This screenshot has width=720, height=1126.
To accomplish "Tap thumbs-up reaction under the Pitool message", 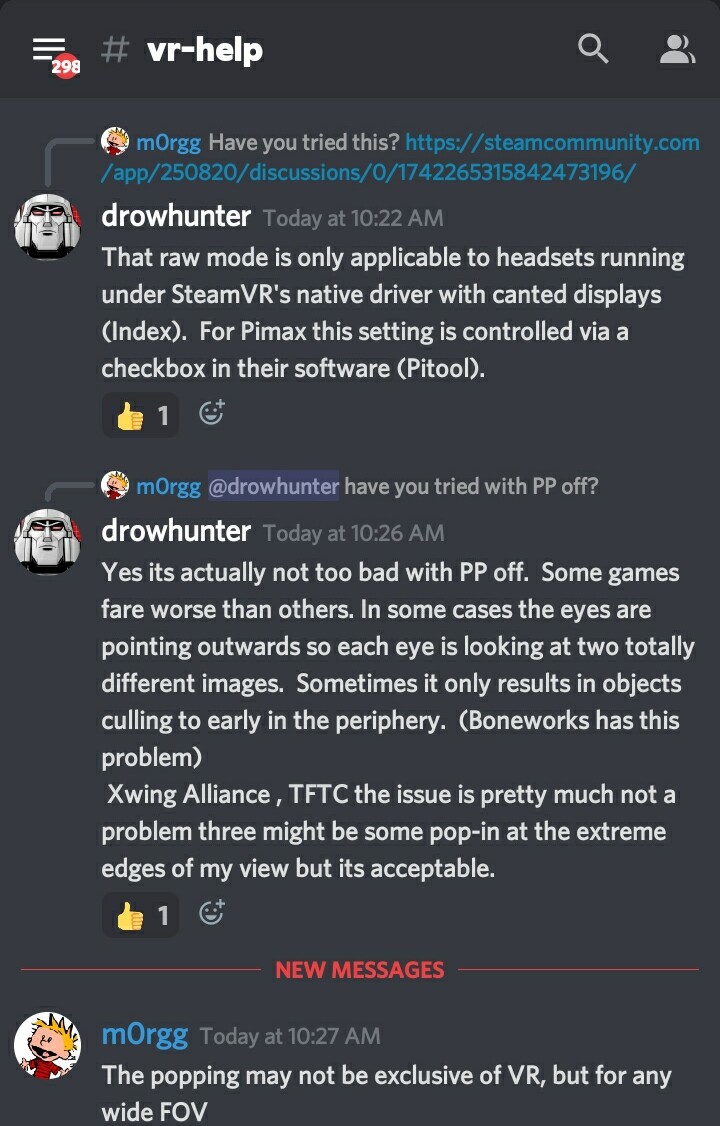I will tap(141, 415).
